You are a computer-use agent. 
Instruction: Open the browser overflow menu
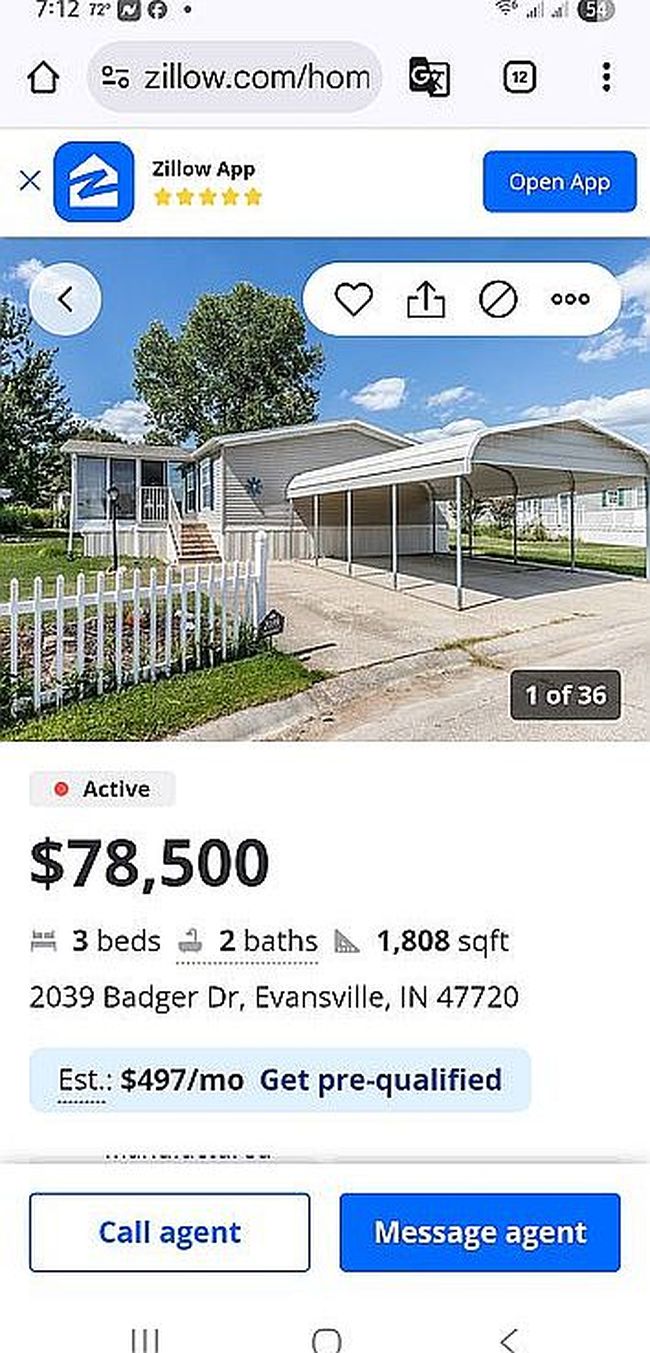point(606,77)
